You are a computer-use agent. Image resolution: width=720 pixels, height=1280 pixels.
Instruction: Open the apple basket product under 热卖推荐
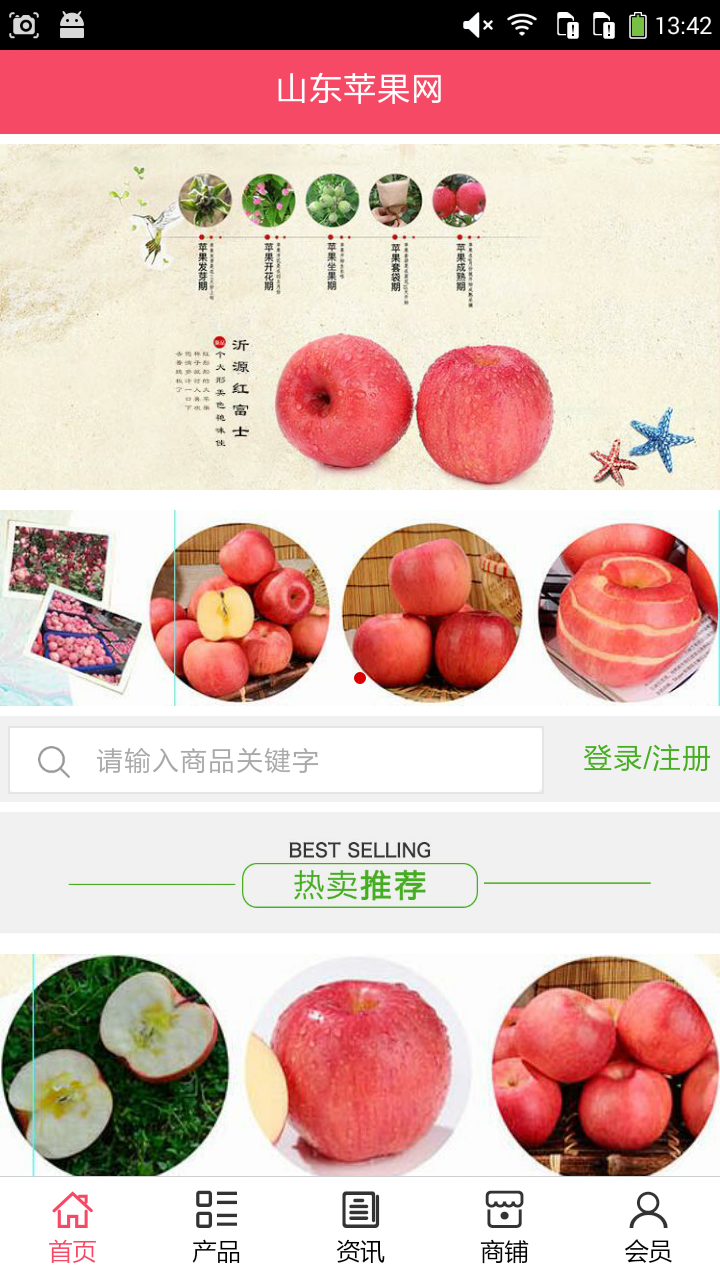point(604,1066)
